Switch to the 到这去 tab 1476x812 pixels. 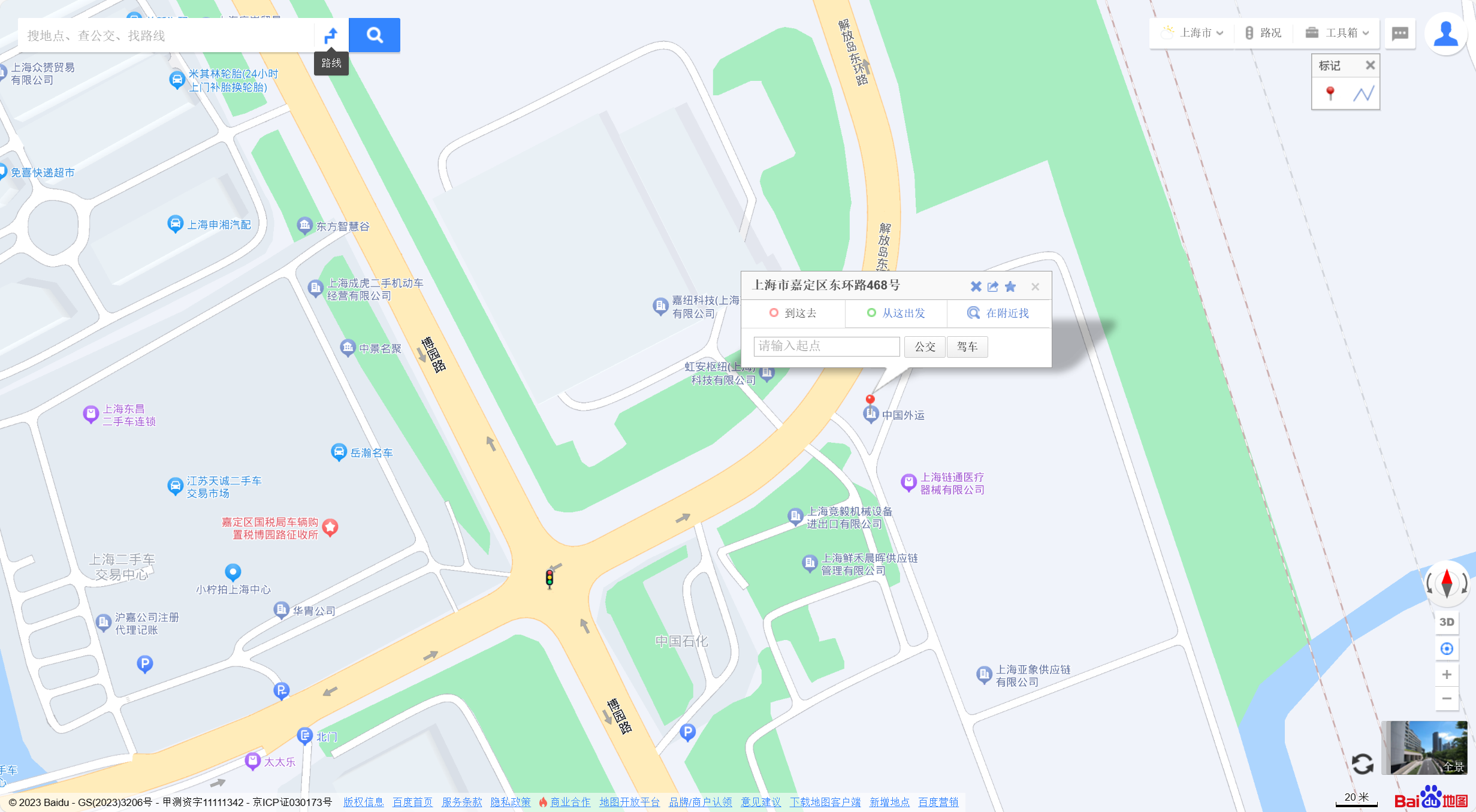[793, 313]
